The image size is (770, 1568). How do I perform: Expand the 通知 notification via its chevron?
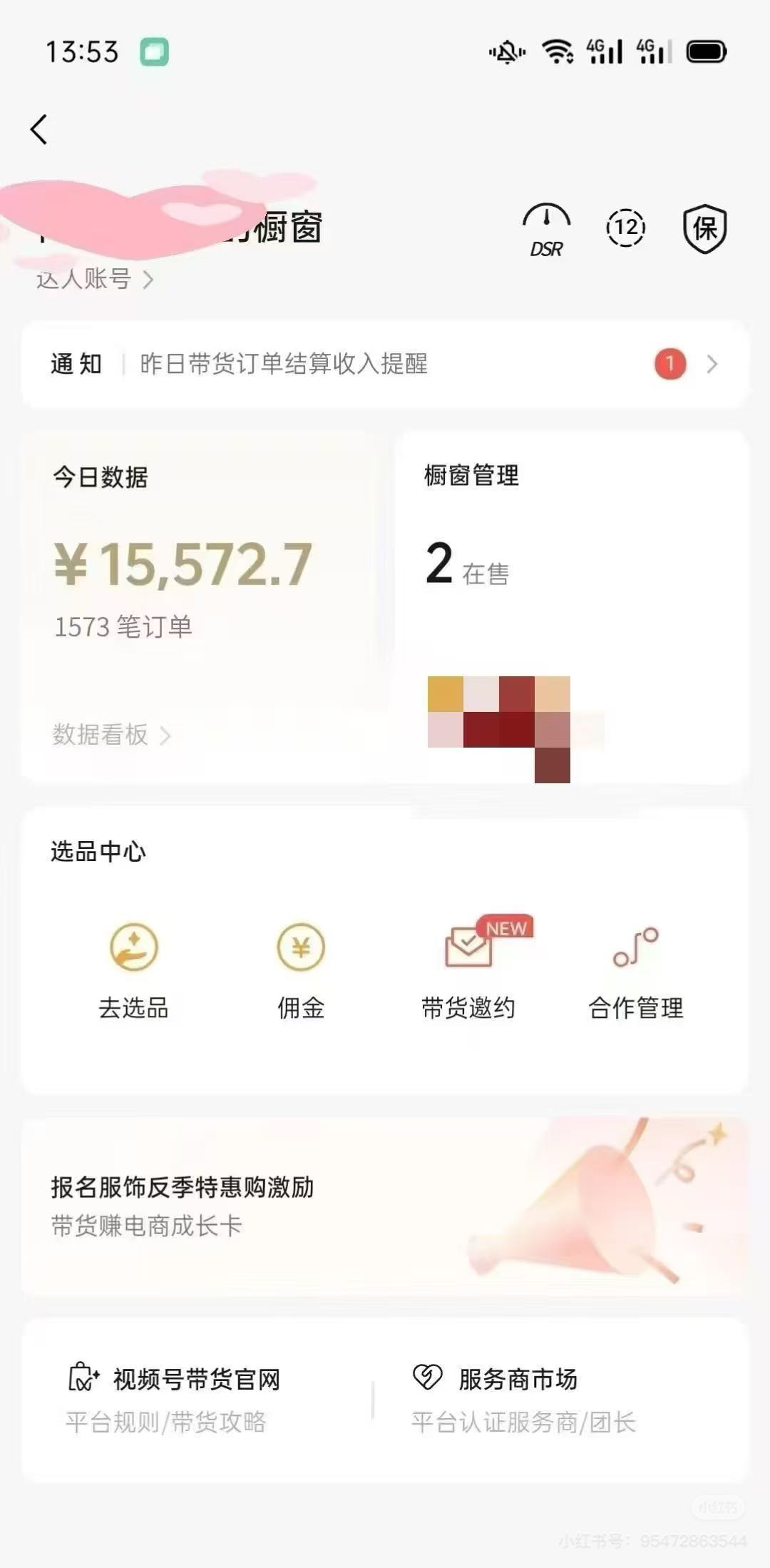coord(710,364)
